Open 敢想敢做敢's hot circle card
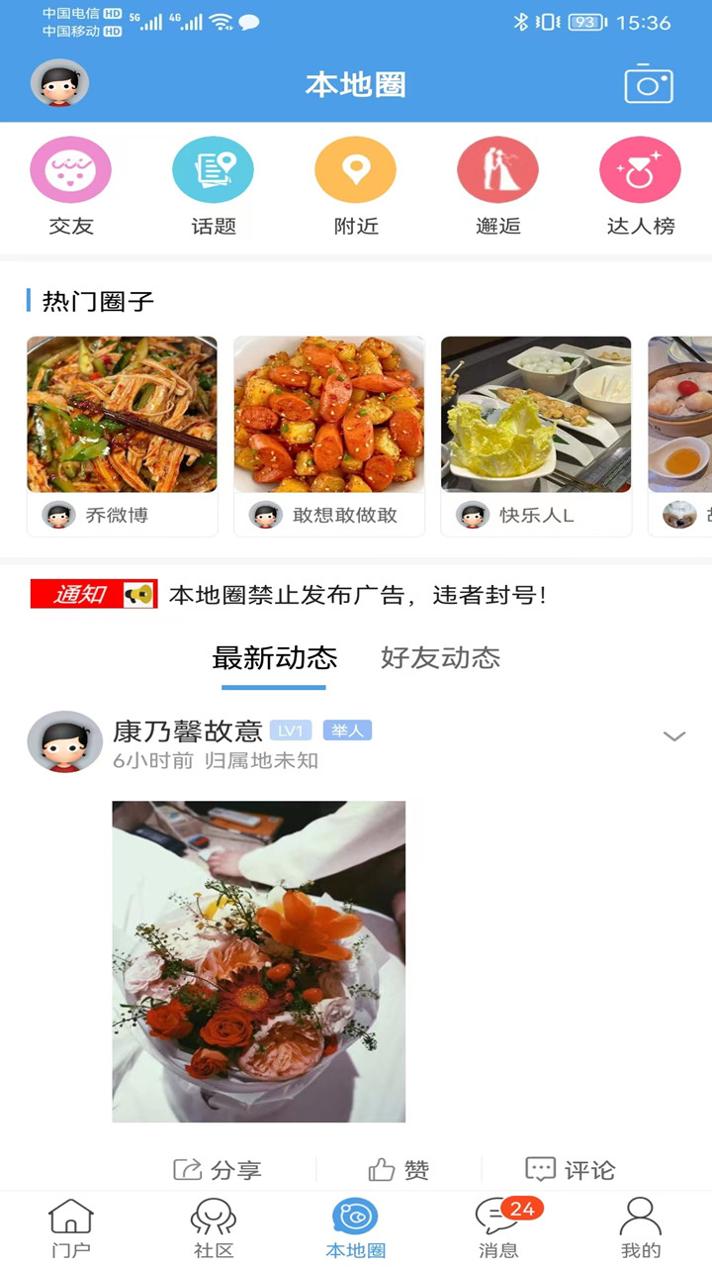Viewport: 712px width, 1267px height. (x=329, y=435)
